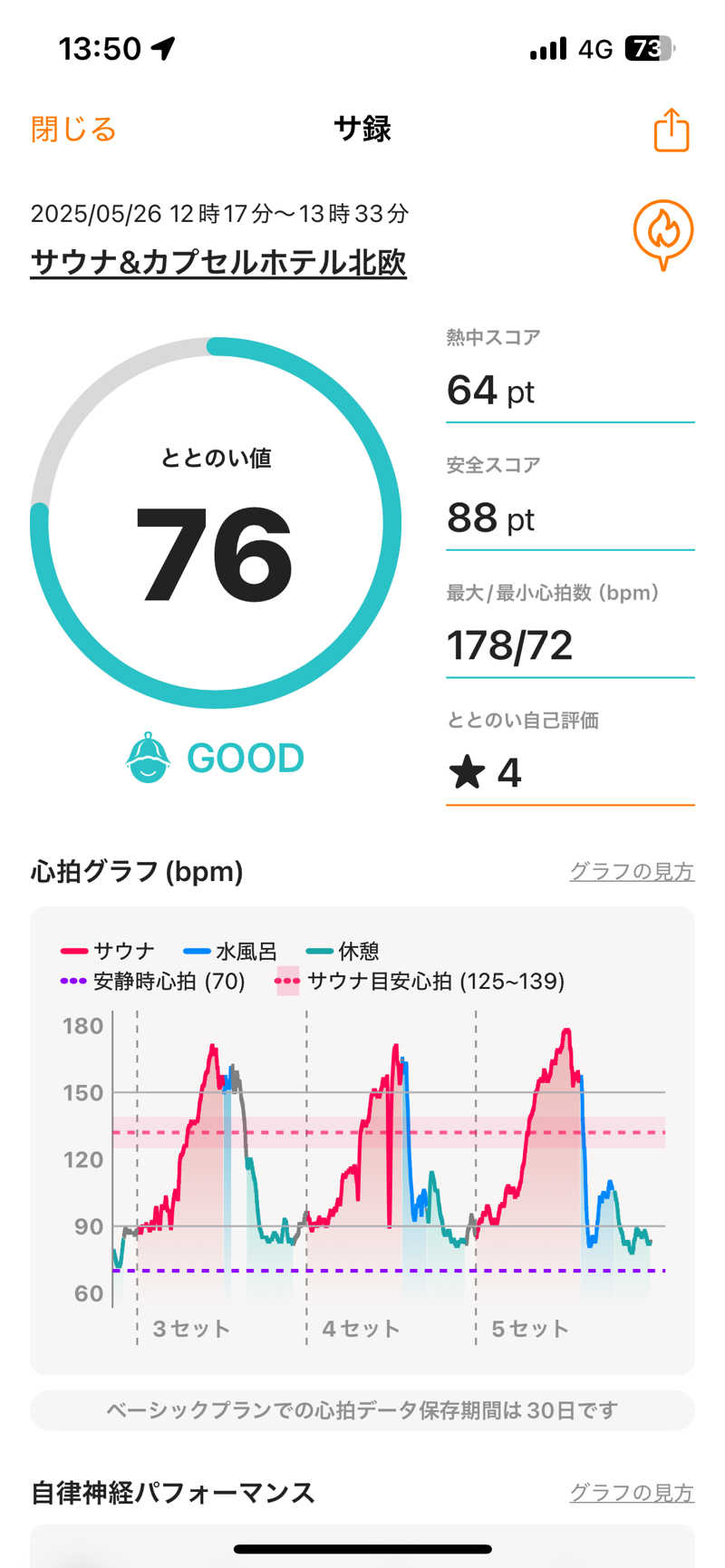
Task: Open グラフの見方 for the 心拍グラフ
Action: tap(631, 871)
